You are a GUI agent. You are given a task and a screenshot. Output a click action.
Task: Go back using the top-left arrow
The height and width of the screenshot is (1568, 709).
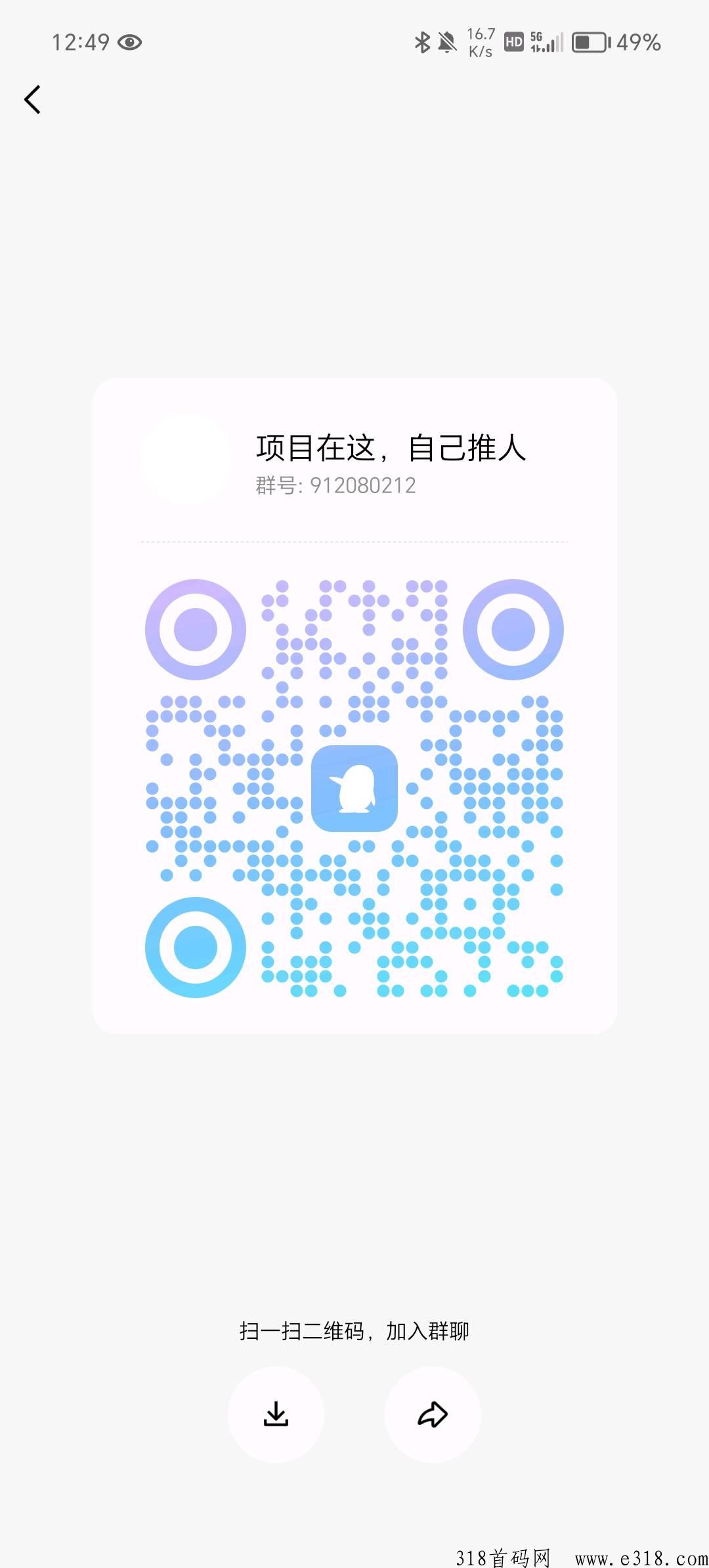point(33,100)
